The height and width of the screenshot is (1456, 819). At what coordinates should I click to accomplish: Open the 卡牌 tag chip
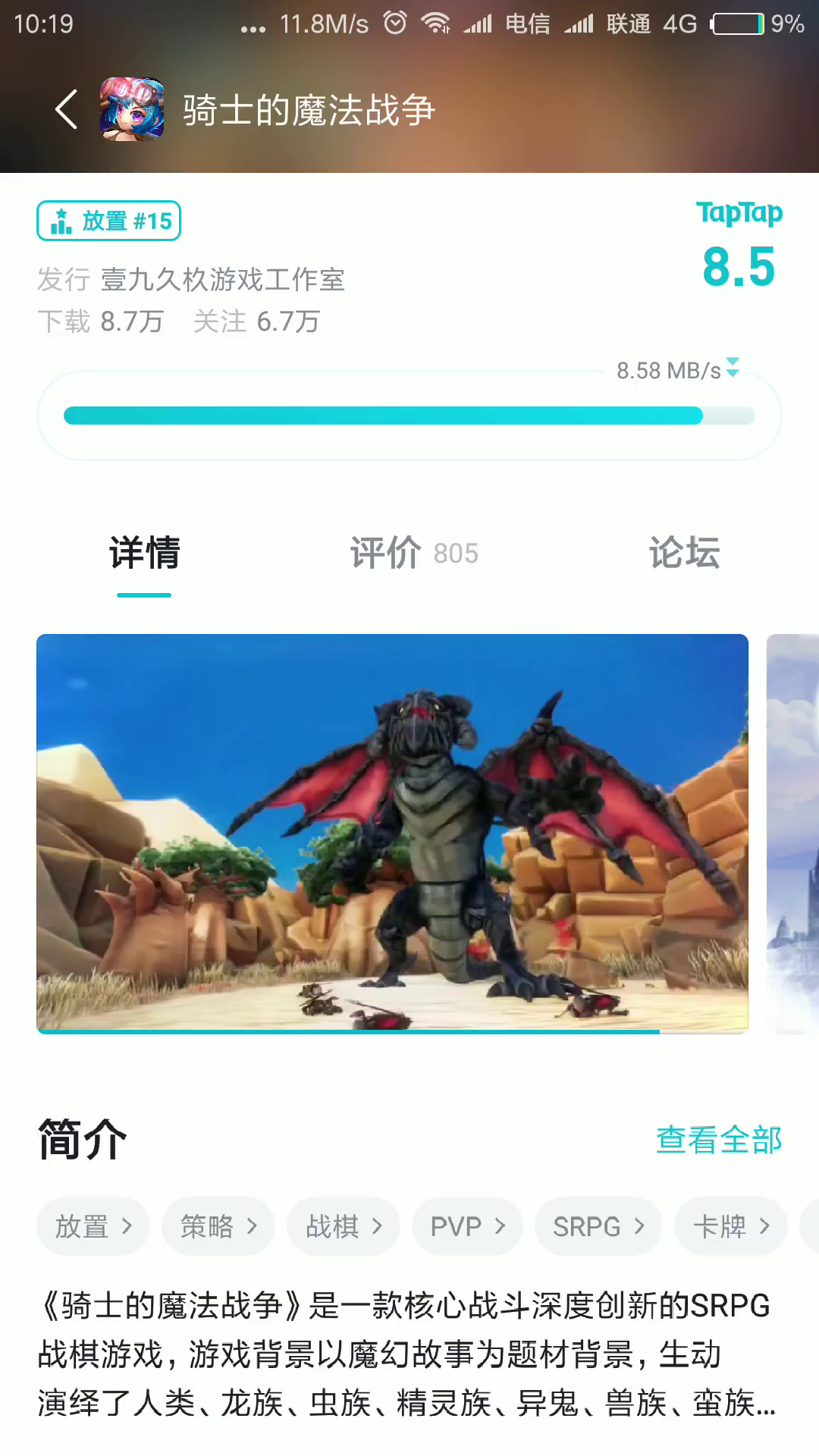click(730, 1226)
